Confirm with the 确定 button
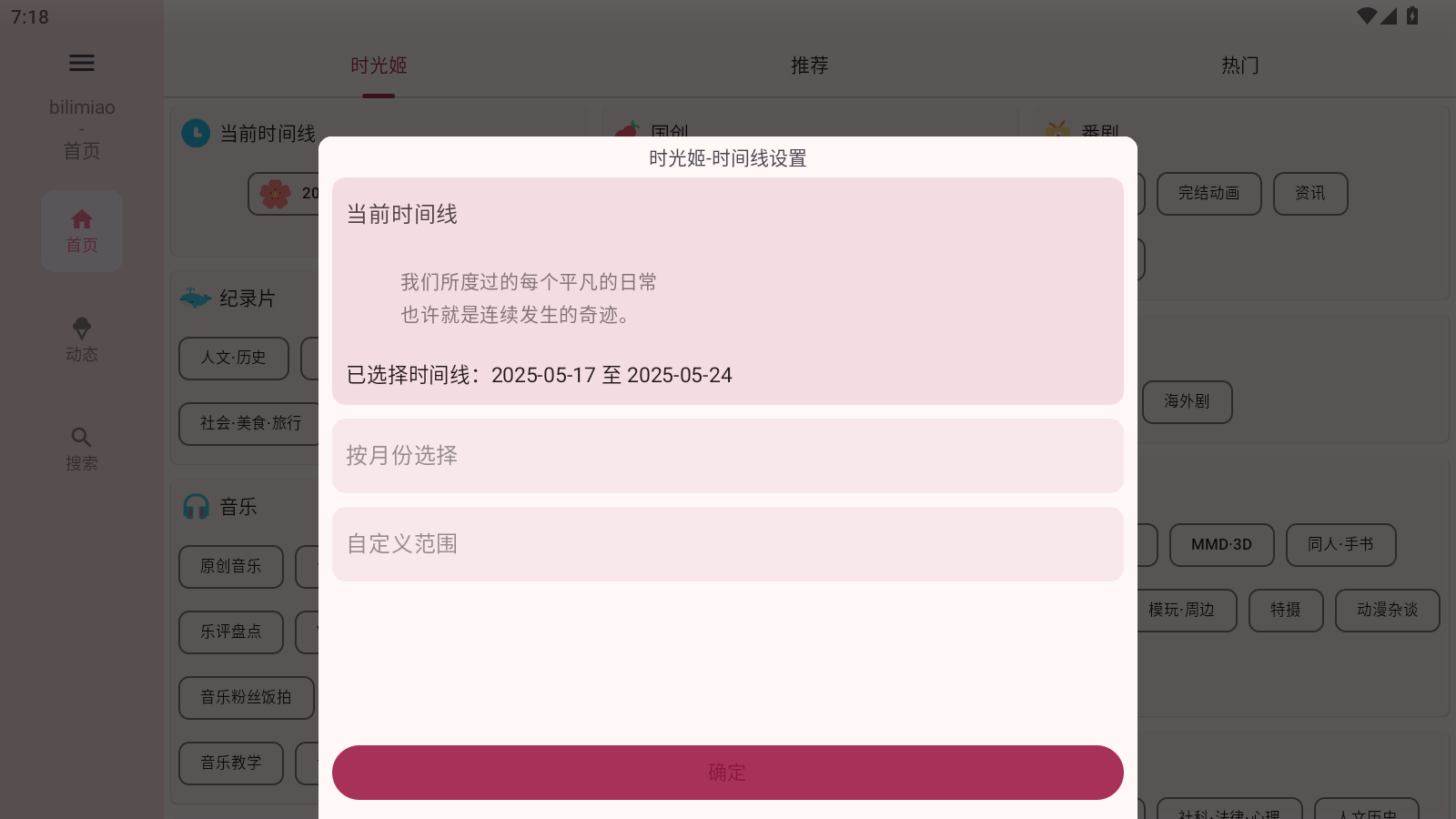This screenshot has width=1456, height=819. point(727,773)
